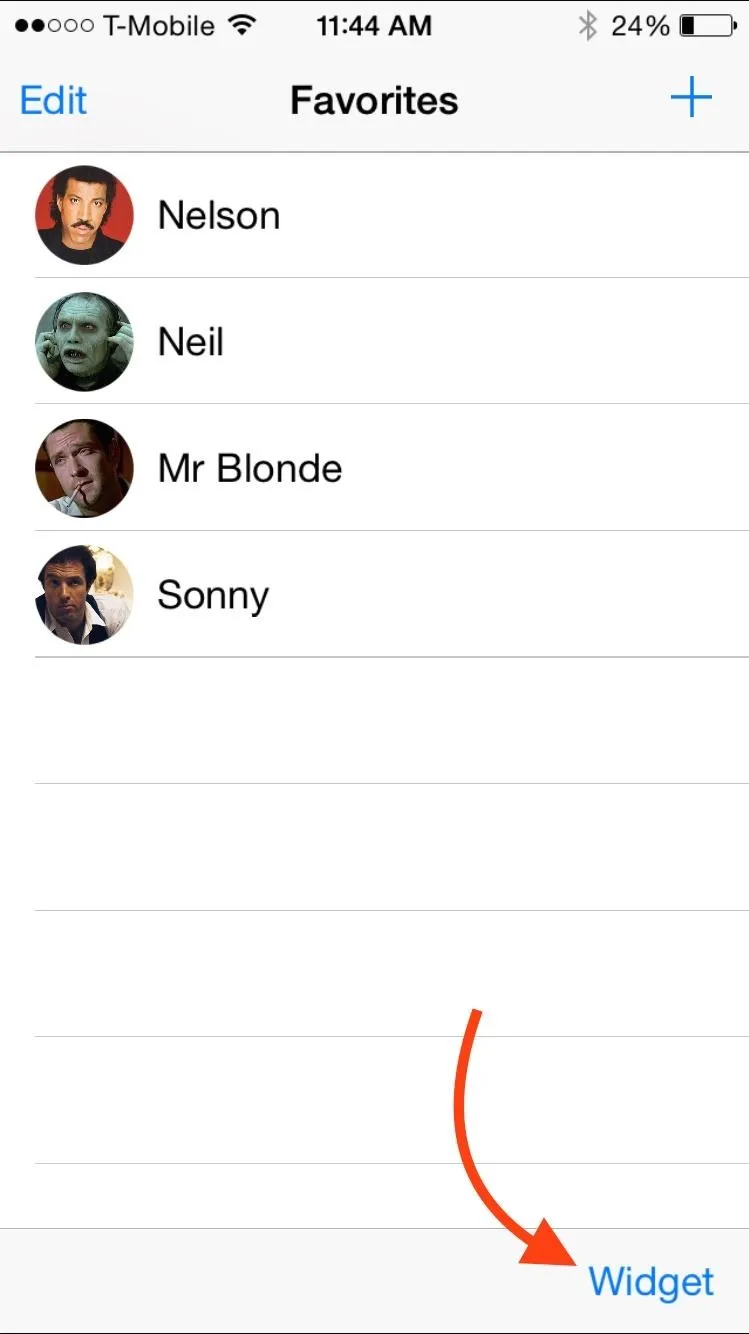Add a new favorite with plus icon

[x=691, y=99]
